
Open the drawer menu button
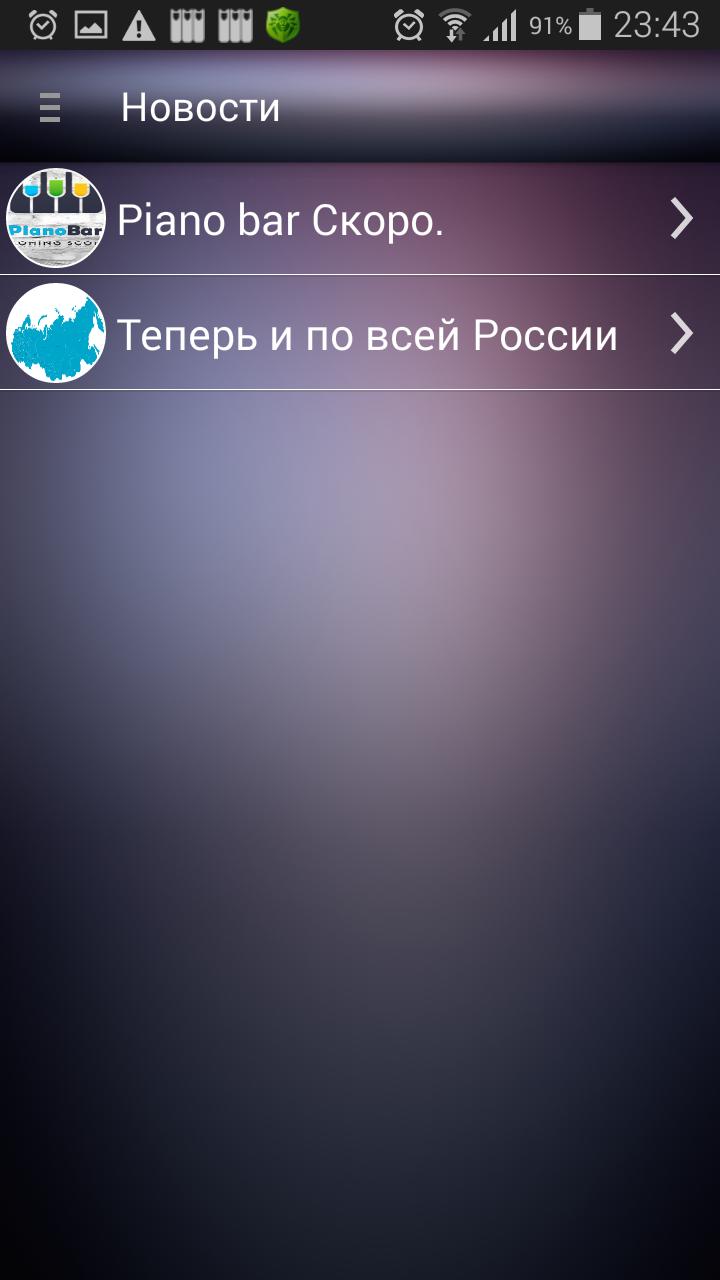click(x=50, y=107)
